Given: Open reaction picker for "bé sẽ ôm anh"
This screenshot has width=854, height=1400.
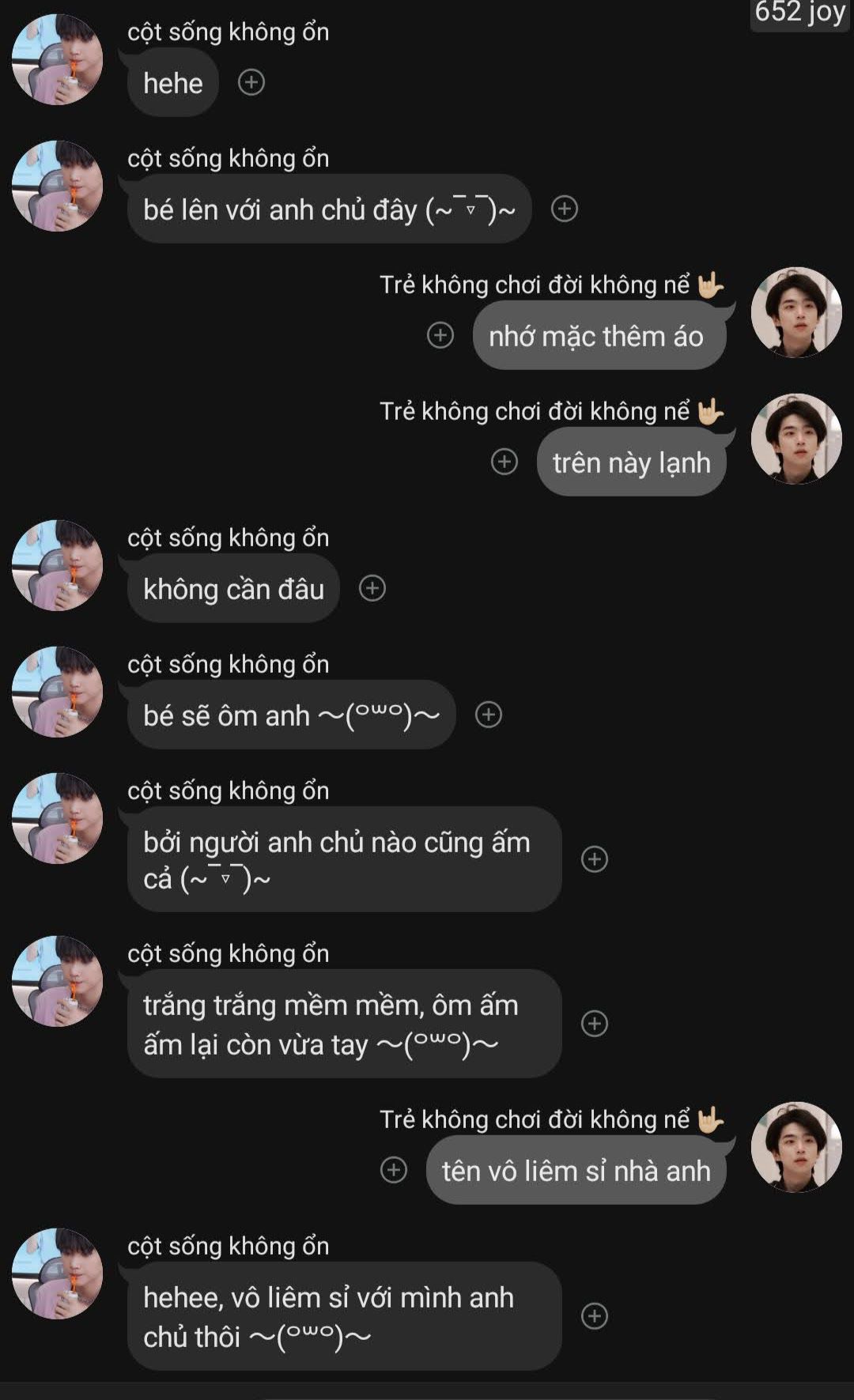Looking at the screenshot, I should (x=489, y=715).
